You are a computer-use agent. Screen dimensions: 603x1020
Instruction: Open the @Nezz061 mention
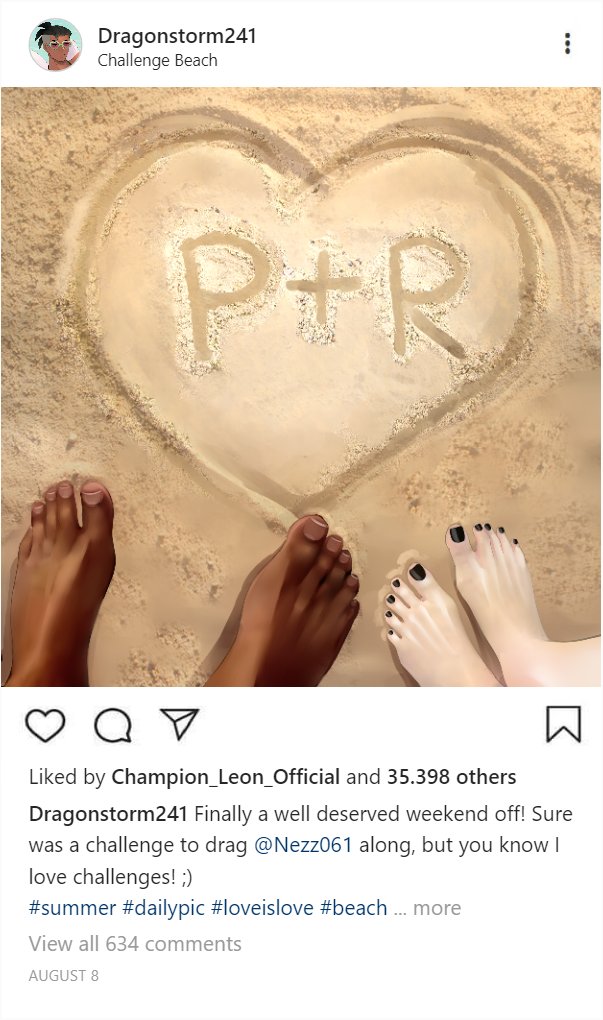[303, 845]
